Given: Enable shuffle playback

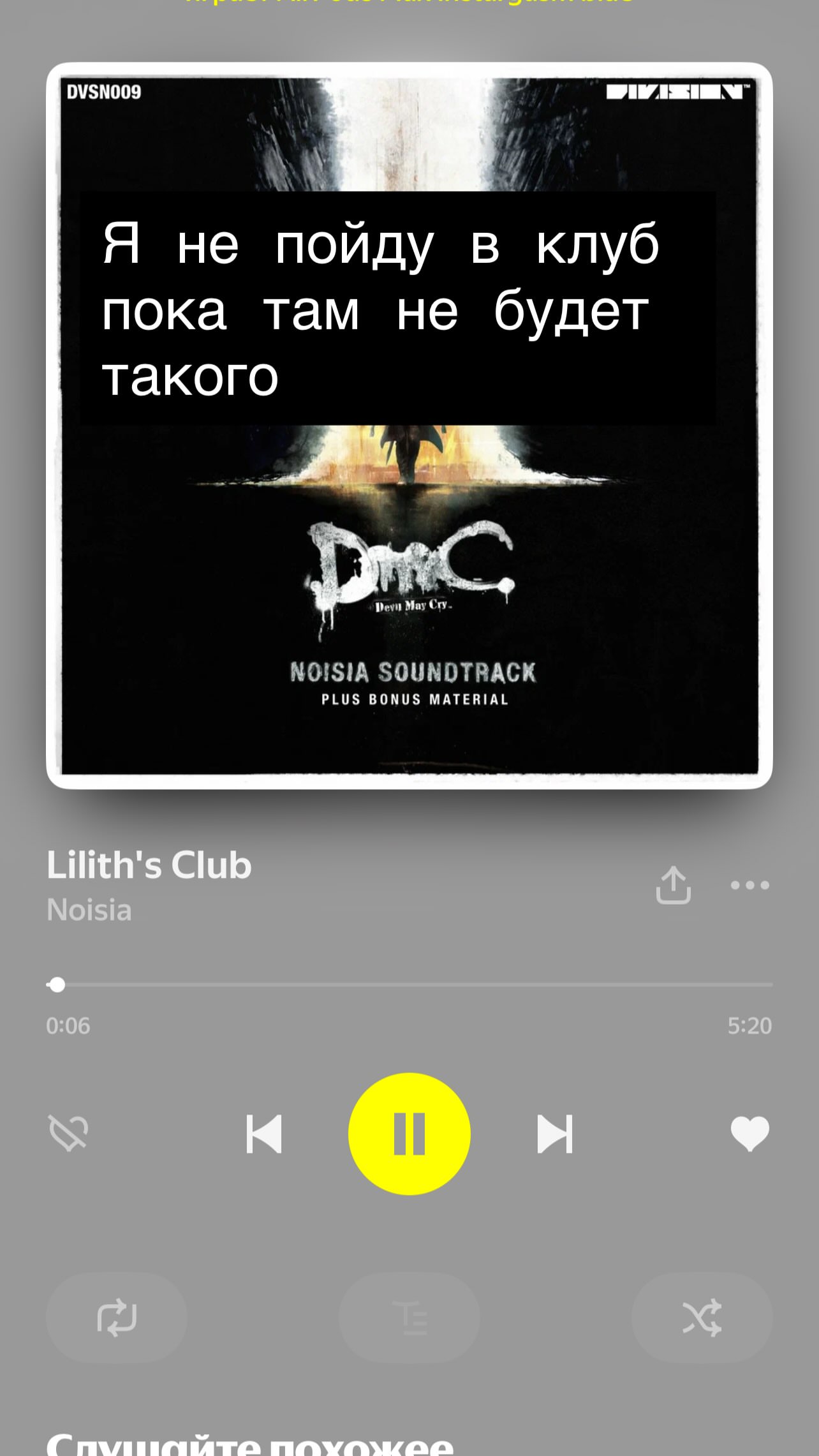Looking at the screenshot, I should [702, 1318].
